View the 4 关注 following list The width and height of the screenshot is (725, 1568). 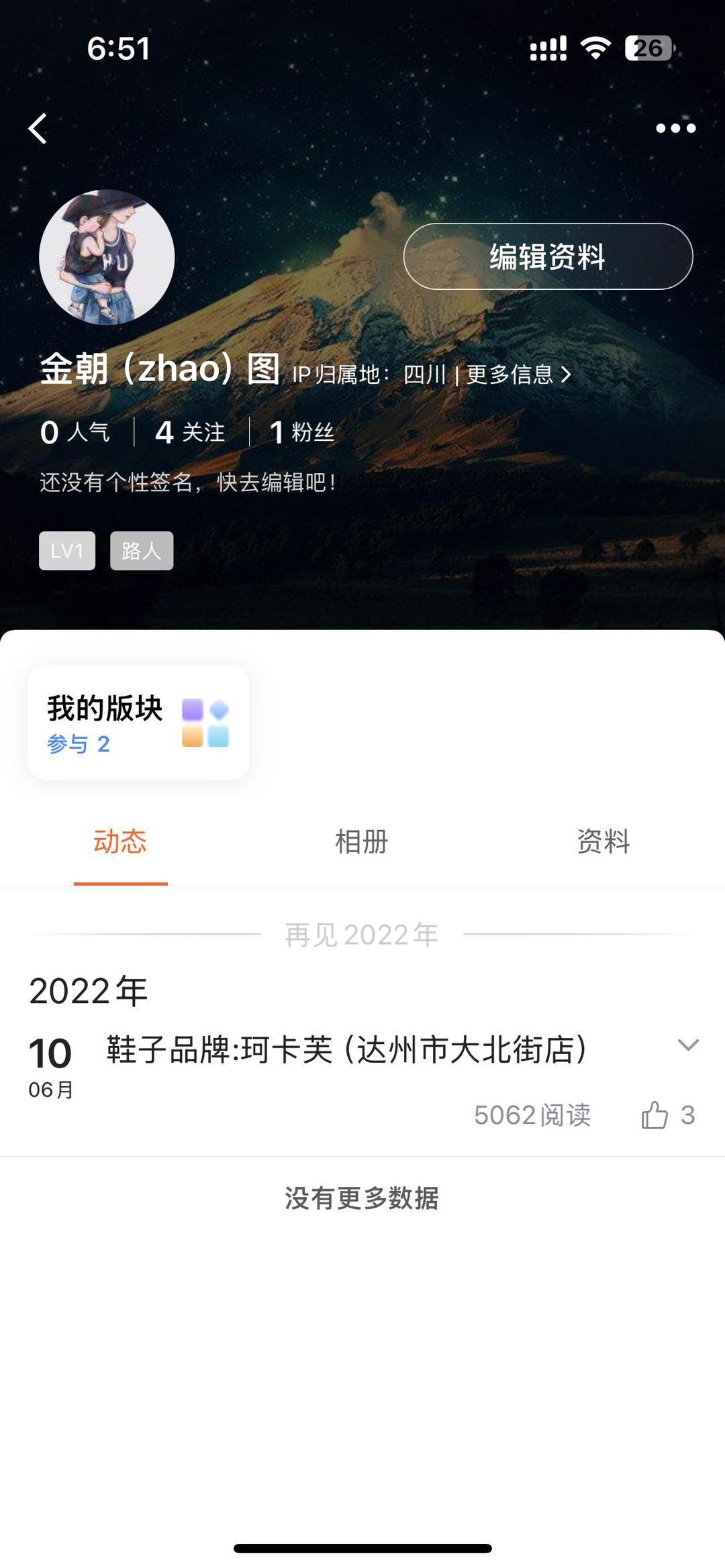[x=190, y=432]
